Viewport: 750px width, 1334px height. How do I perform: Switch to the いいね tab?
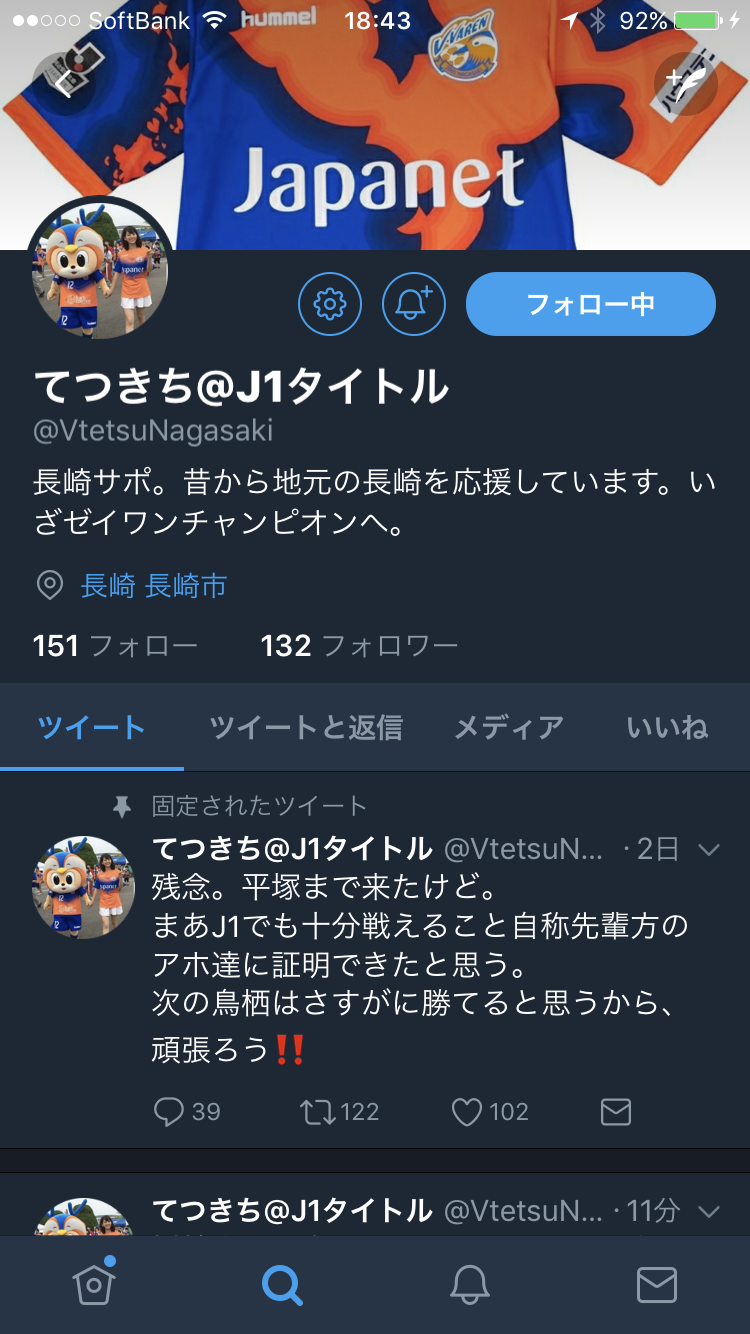pos(667,727)
